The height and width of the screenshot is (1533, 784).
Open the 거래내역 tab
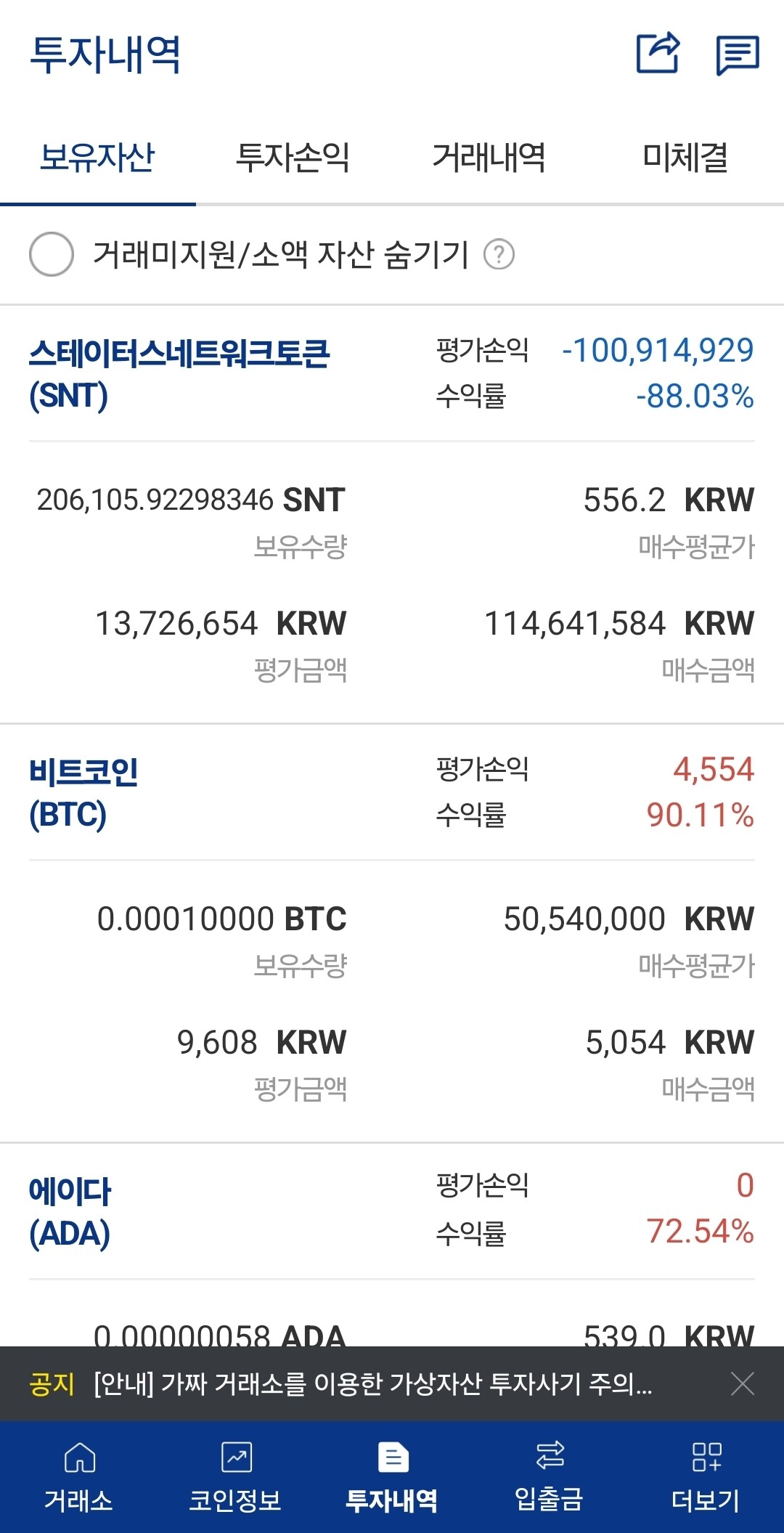pos(490,160)
